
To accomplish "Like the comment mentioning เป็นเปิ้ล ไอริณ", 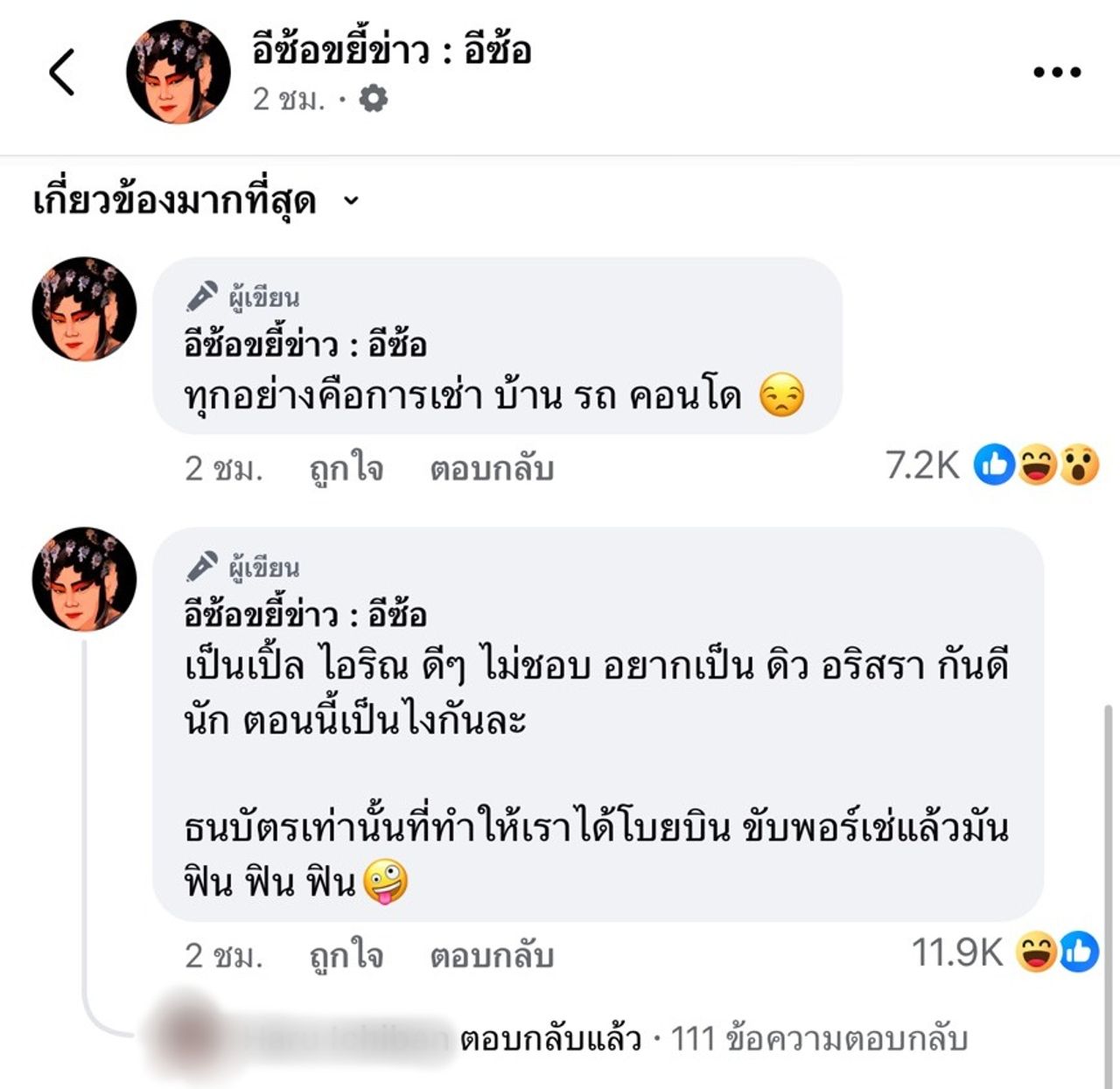I will (346, 955).
